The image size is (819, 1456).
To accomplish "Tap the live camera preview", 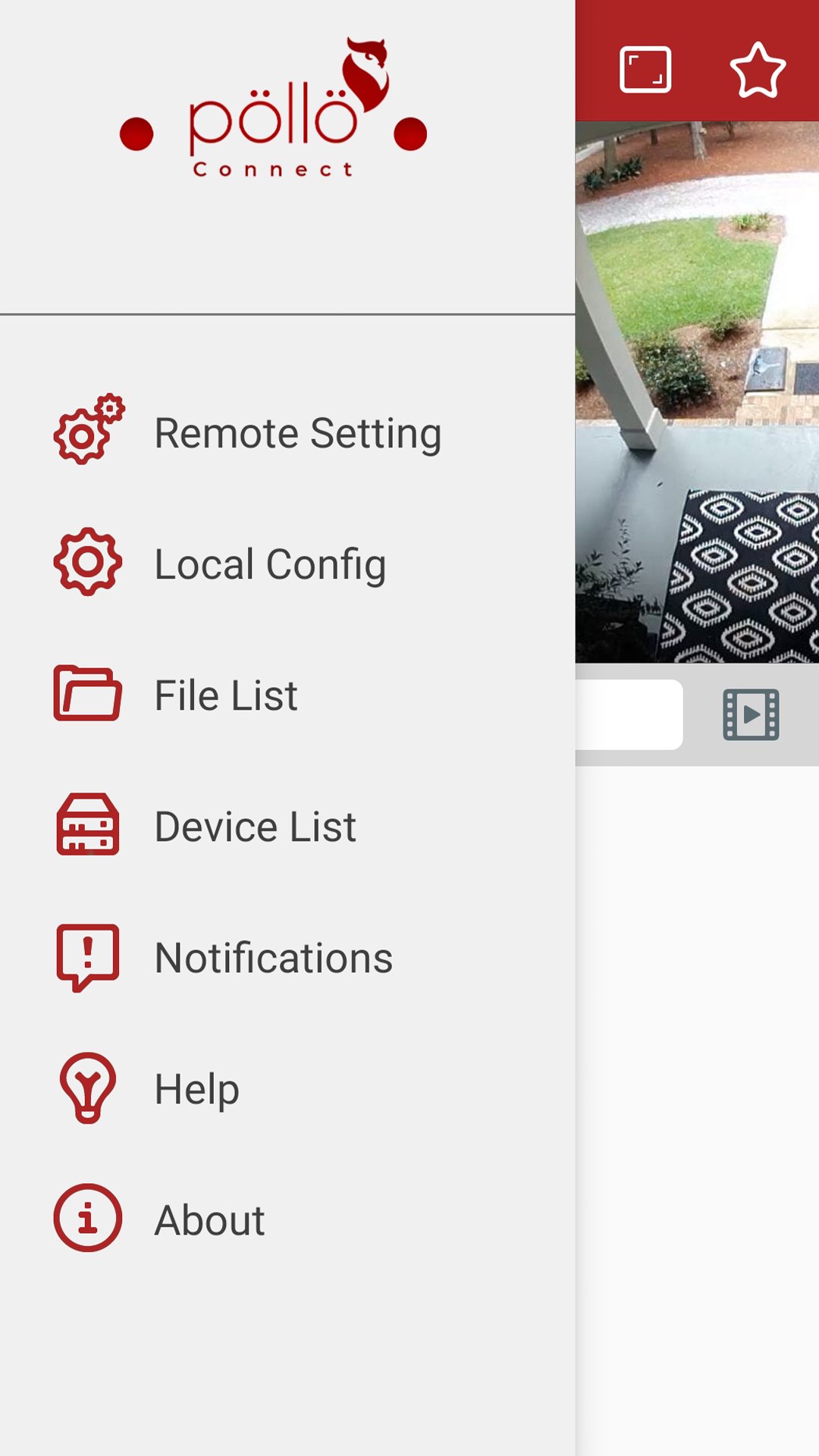I will 697,392.
